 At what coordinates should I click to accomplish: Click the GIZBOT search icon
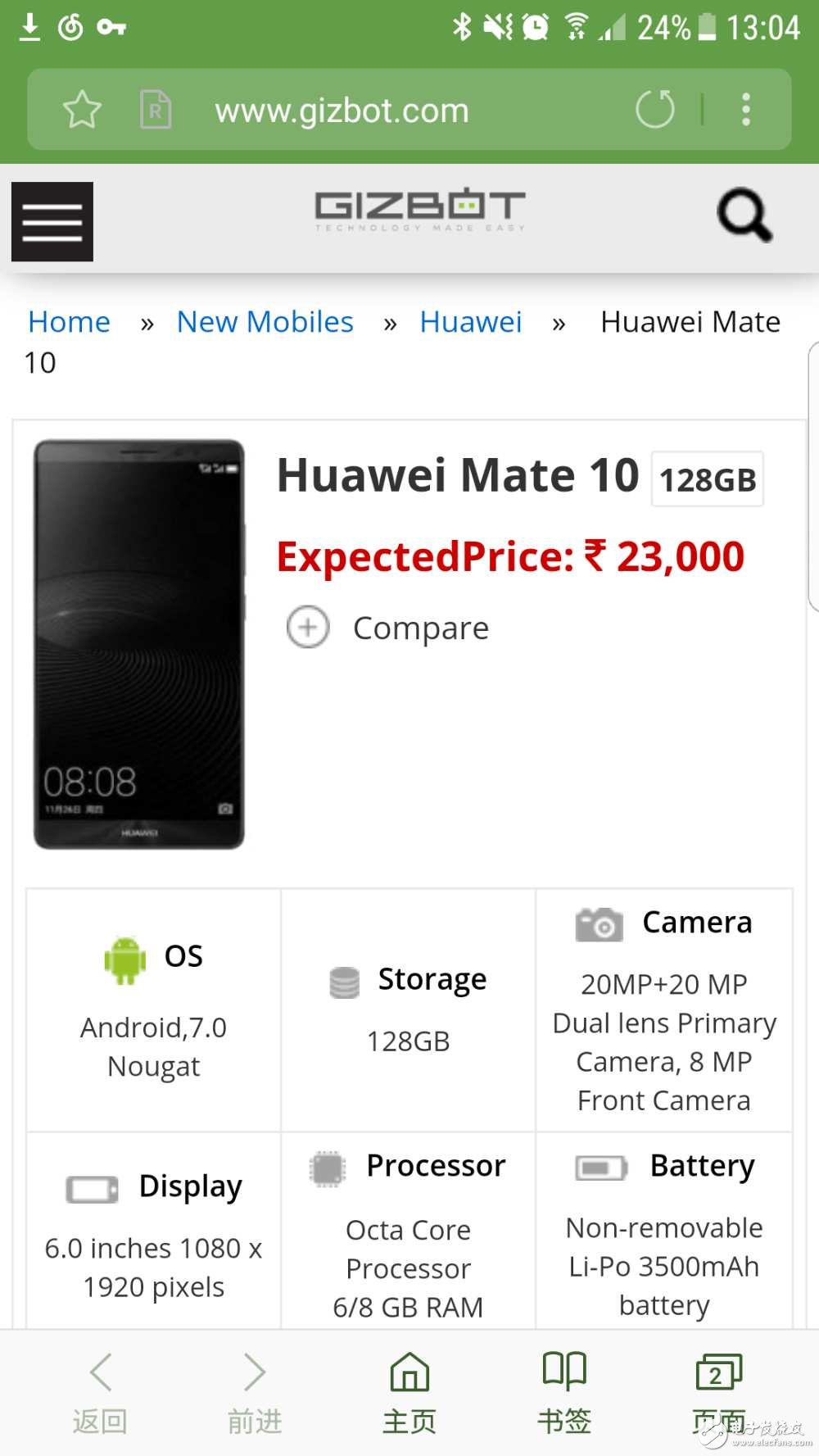click(743, 215)
